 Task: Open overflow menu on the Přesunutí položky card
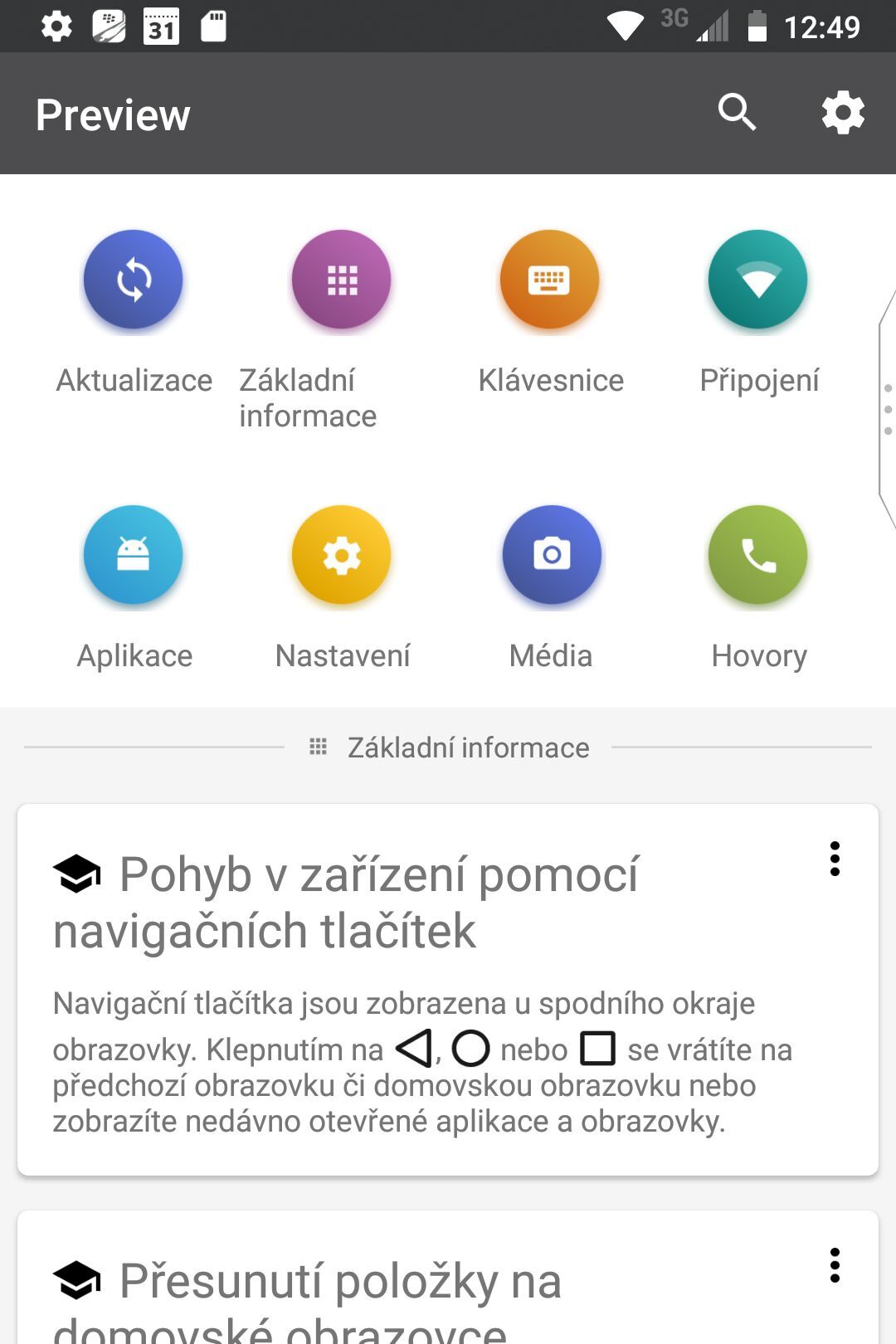click(835, 1265)
